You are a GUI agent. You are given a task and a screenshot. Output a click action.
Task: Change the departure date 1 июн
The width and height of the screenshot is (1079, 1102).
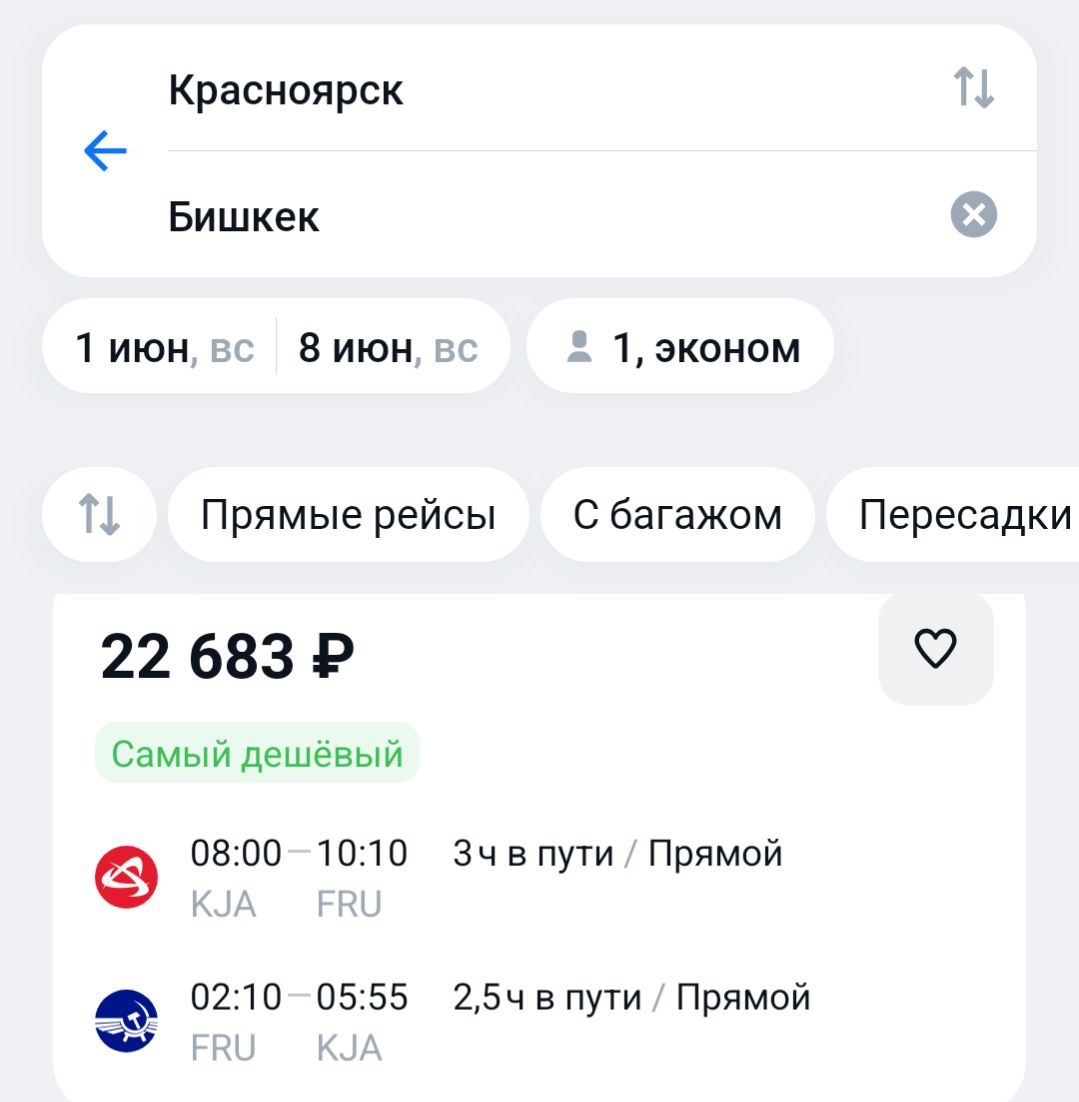click(x=163, y=348)
